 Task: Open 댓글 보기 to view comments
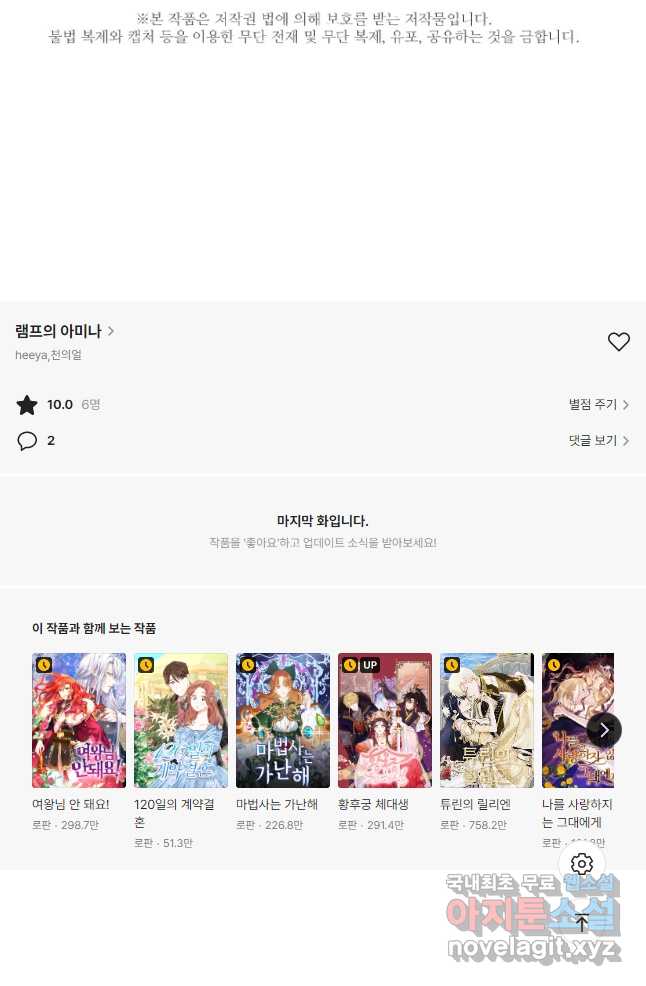[x=598, y=440]
